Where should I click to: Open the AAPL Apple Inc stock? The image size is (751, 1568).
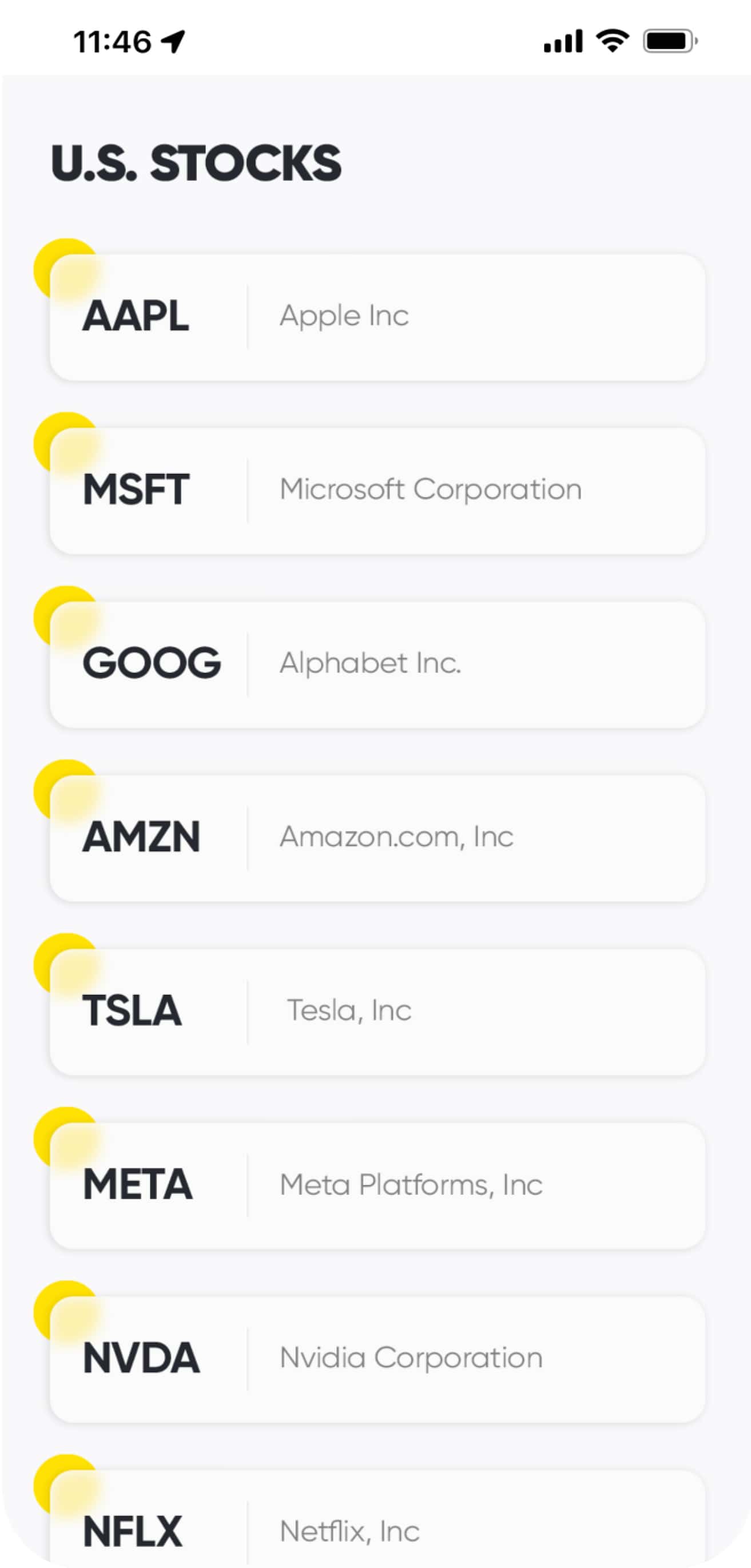pyautogui.click(x=378, y=317)
